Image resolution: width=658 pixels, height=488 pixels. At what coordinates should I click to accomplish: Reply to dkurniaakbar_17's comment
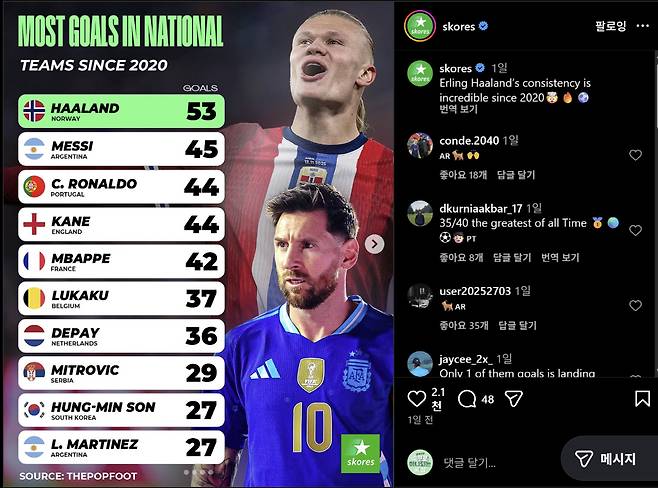[514, 257]
